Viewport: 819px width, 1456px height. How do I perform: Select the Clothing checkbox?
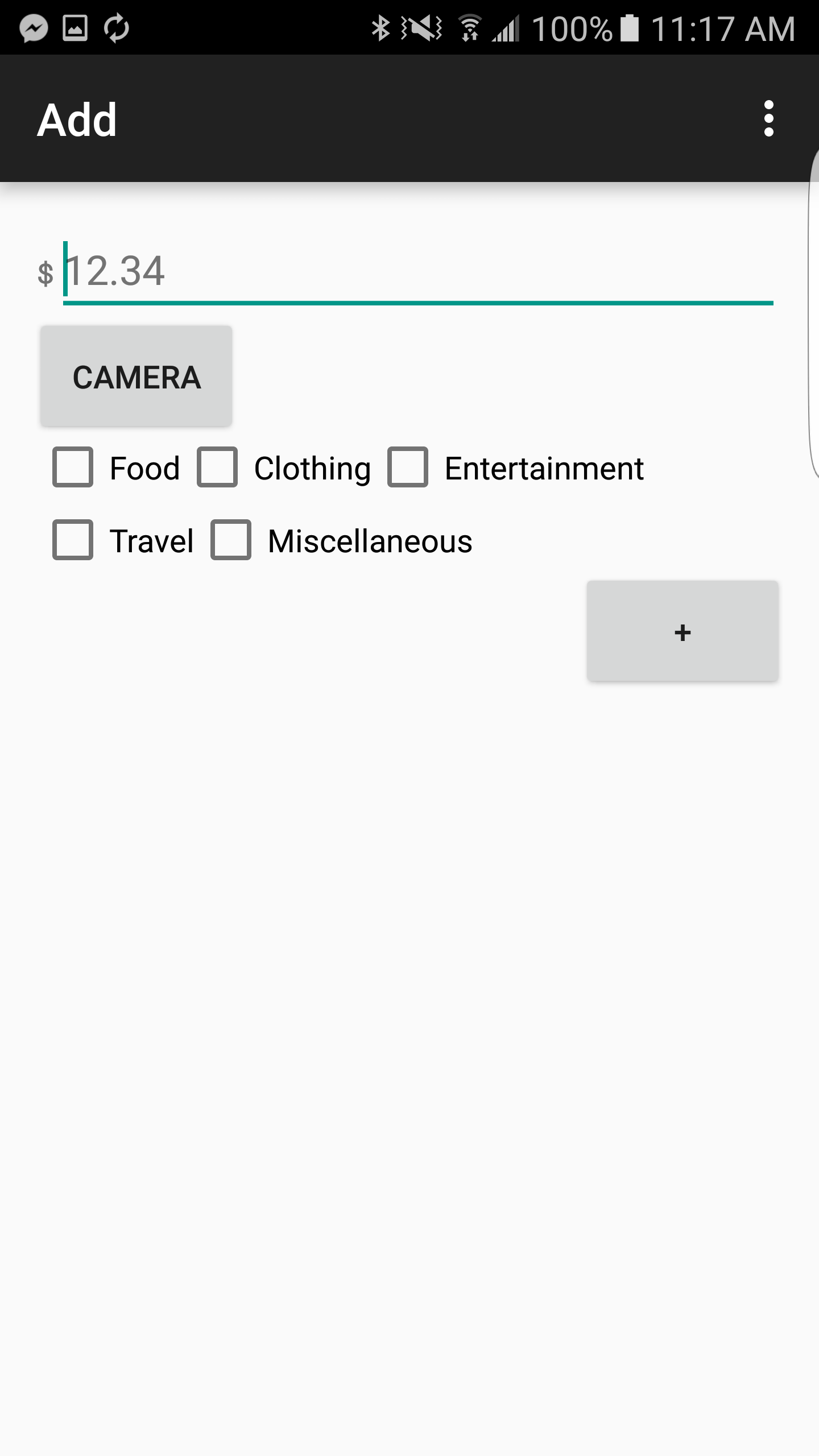[217, 468]
